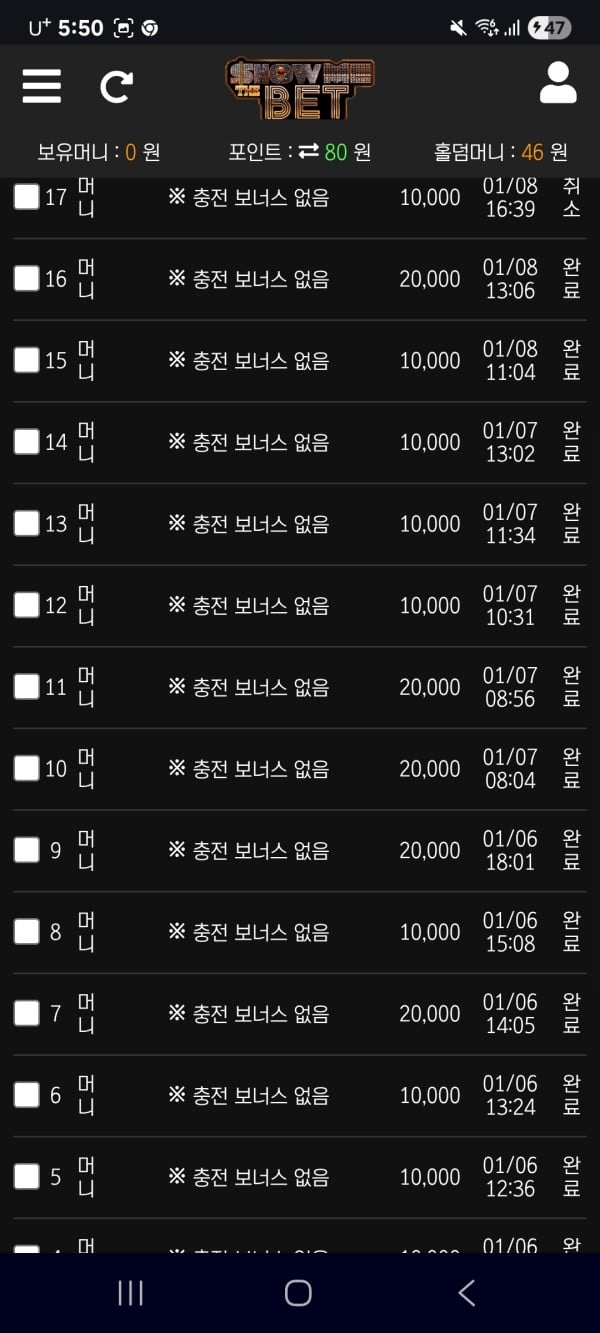Tick the checkbox for row 6
The width and height of the screenshot is (600, 1333).
(26, 1095)
